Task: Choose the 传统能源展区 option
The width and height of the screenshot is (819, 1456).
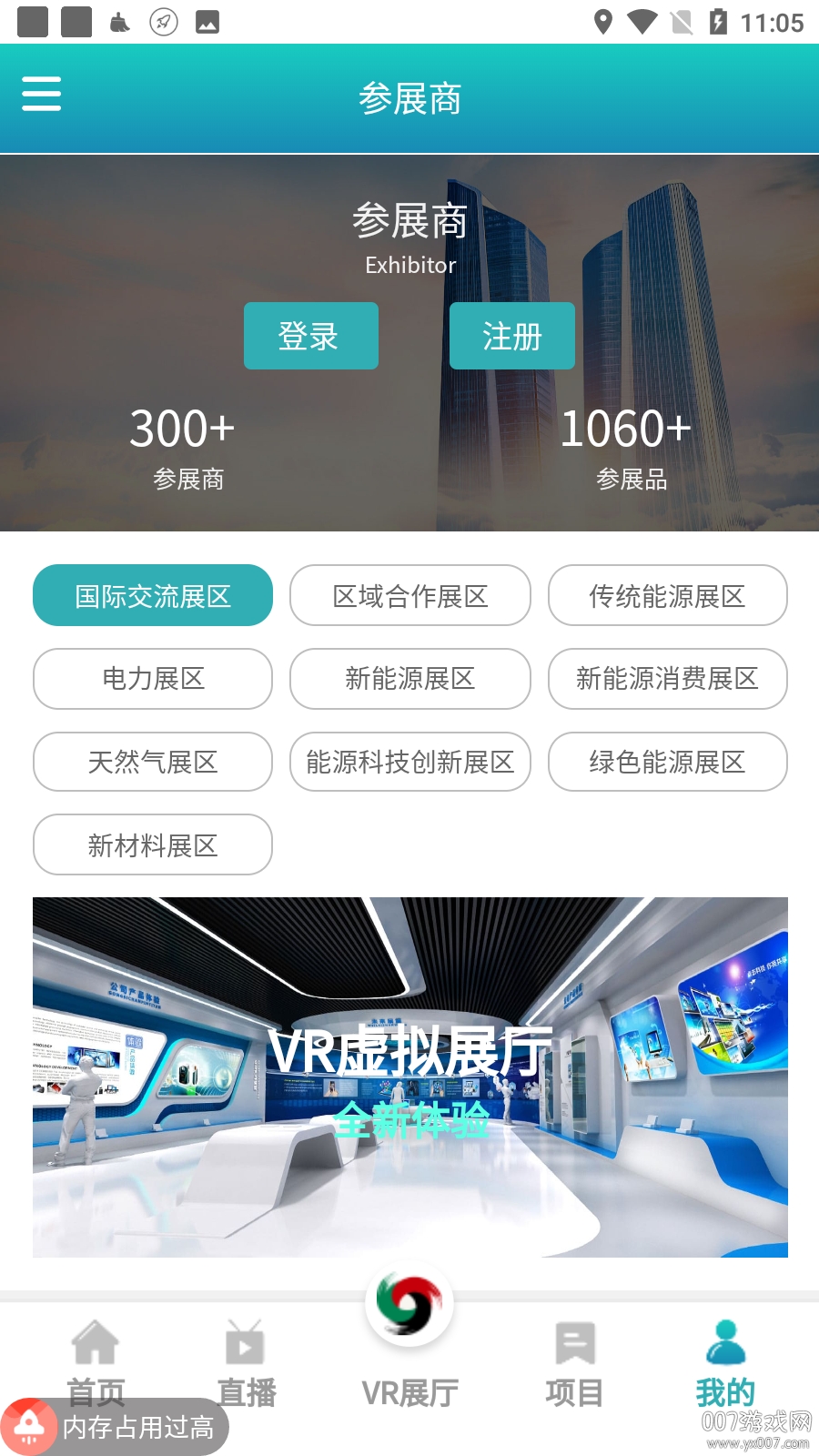Action: click(667, 596)
